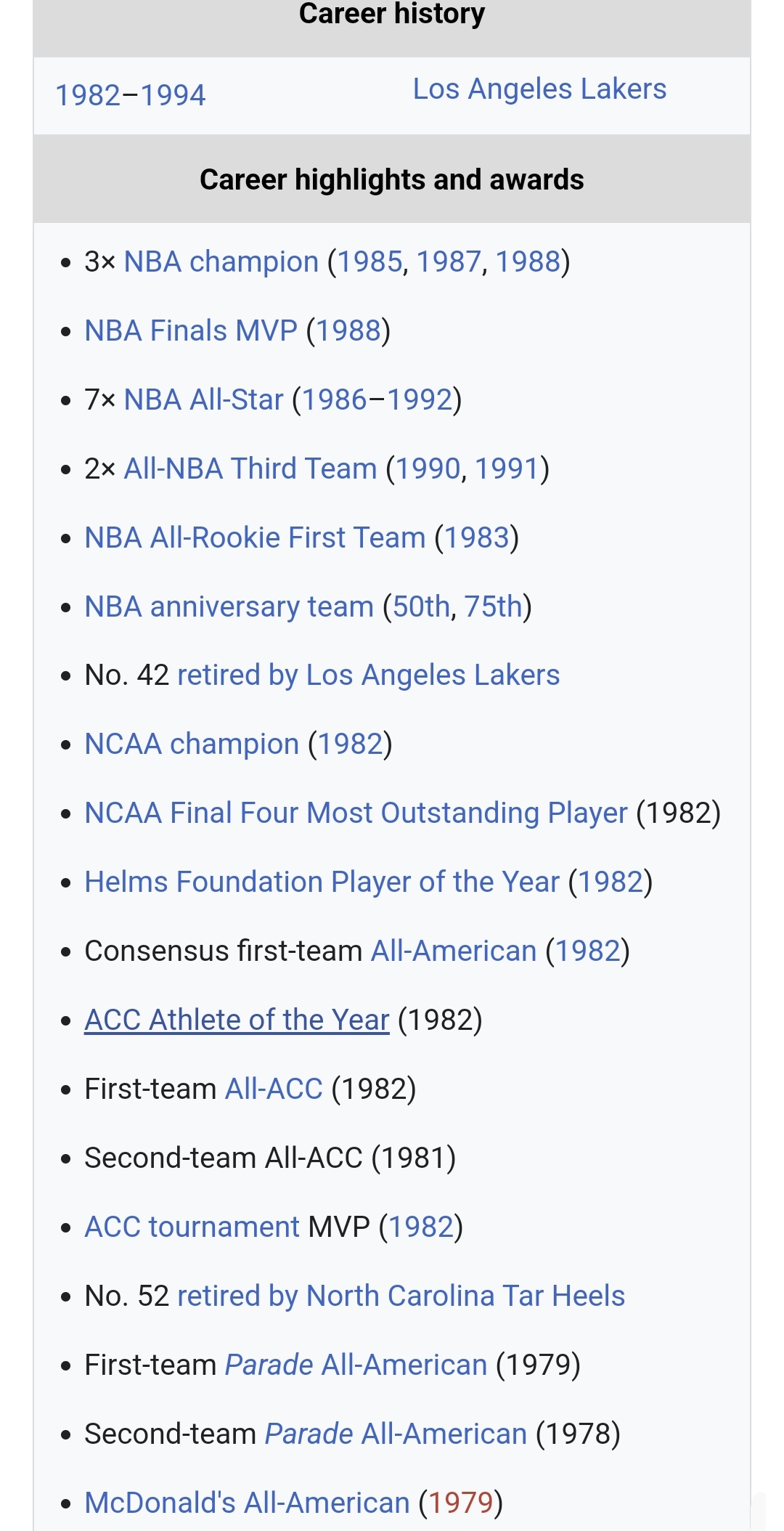
Task: Open retired by North Carolina Tar Heels
Action: tap(401, 1296)
